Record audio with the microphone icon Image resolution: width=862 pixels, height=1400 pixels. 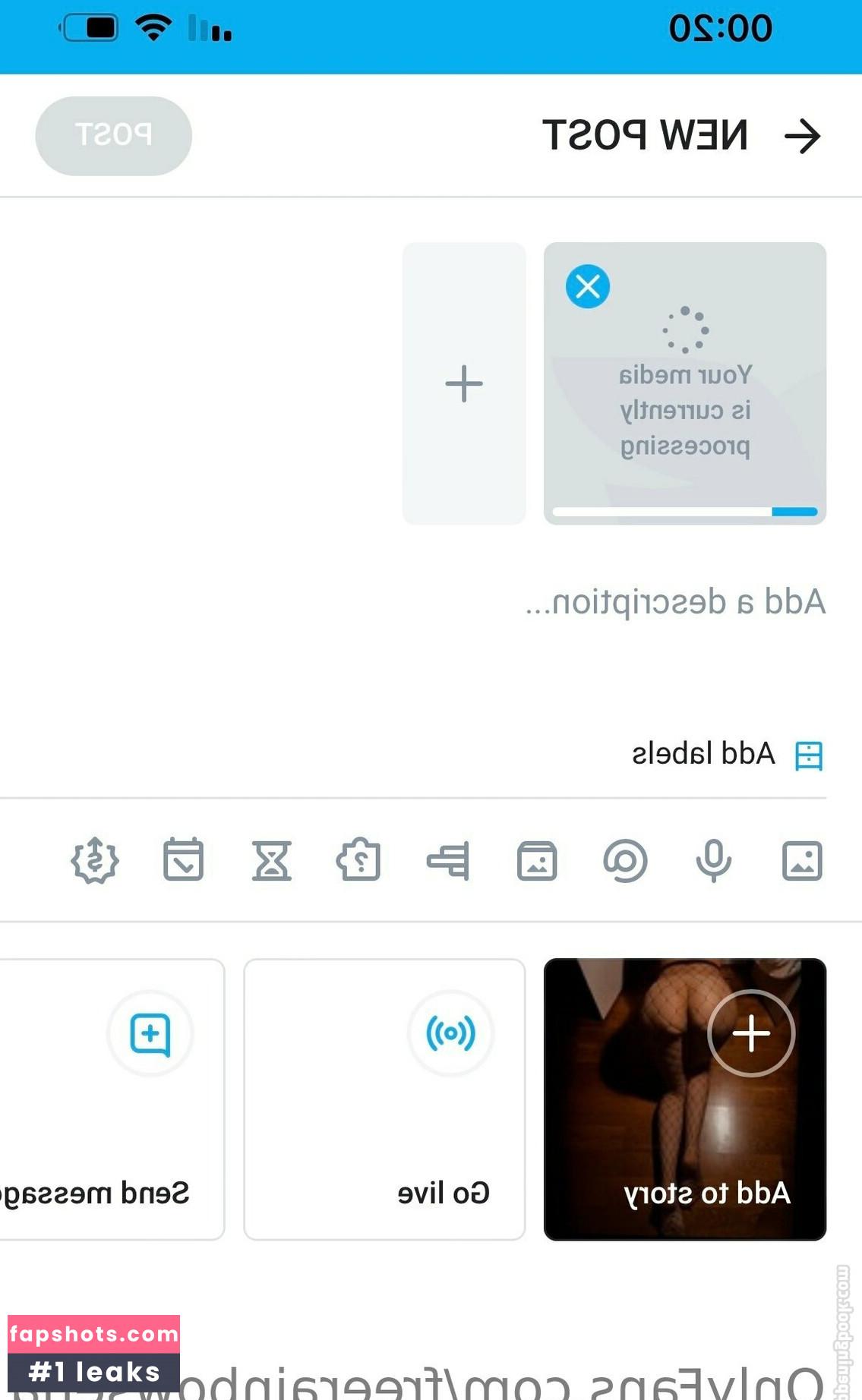pos(714,861)
